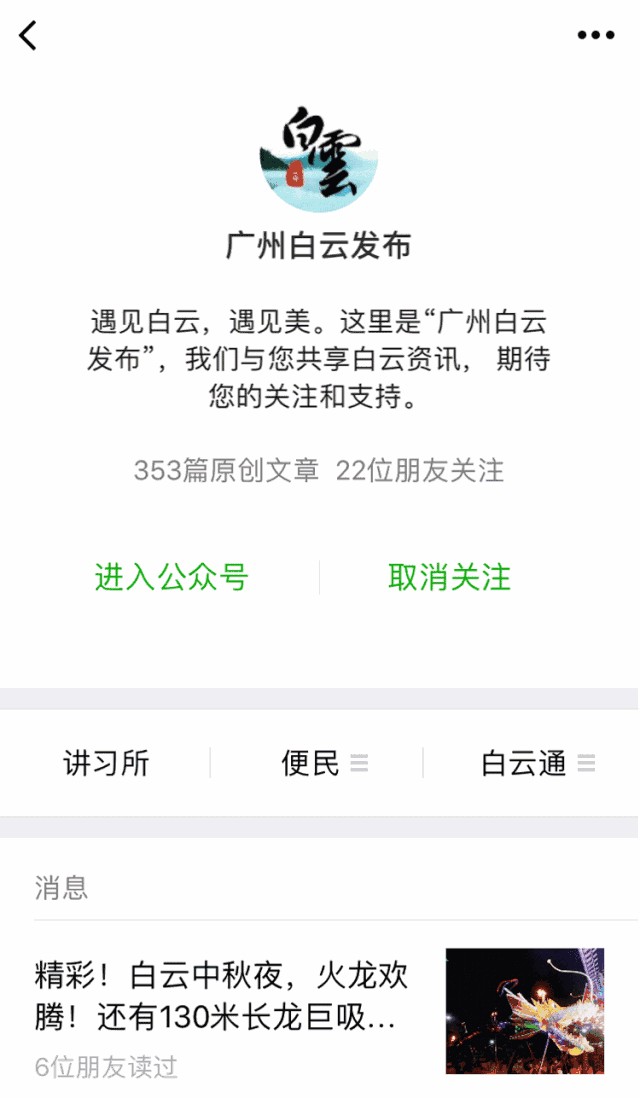Viewport: 640px width, 1098px height.
Task: Go back using the top arrow
Action: coord(28,35)
